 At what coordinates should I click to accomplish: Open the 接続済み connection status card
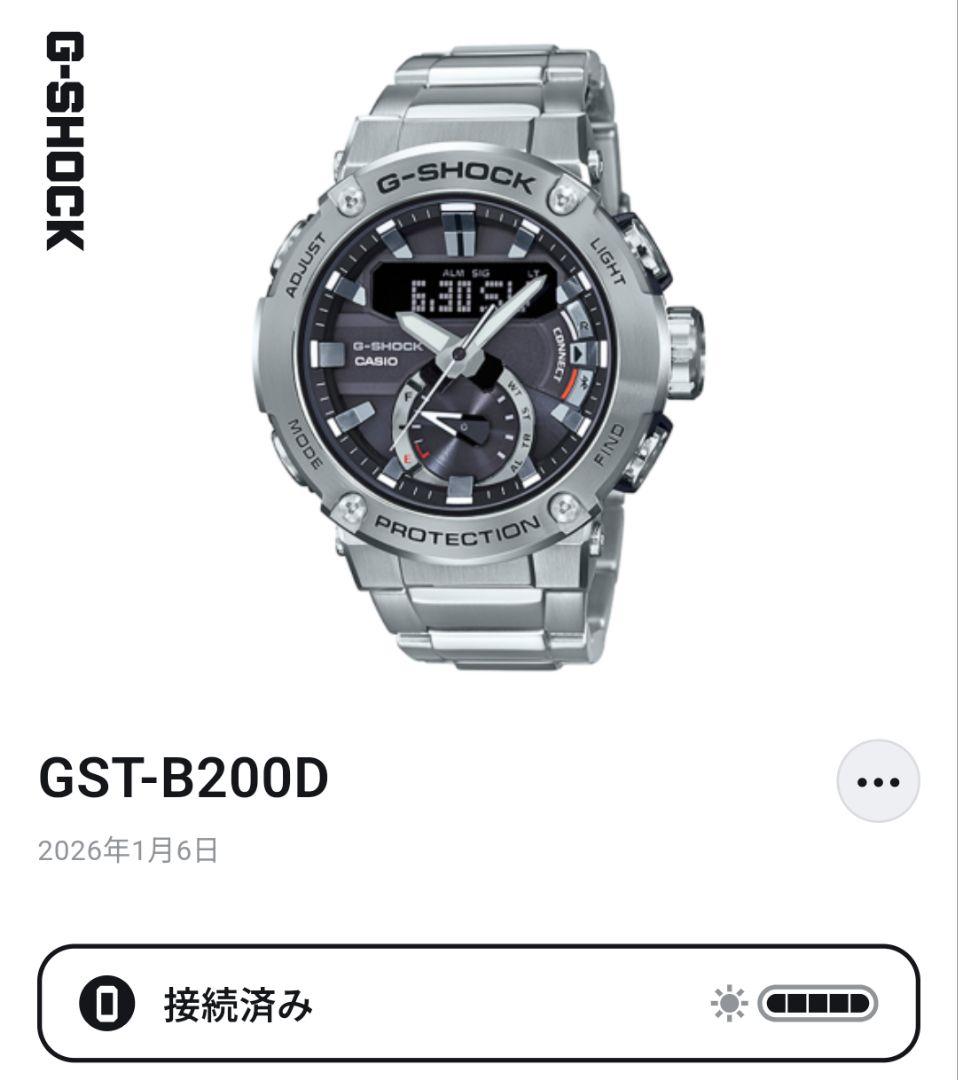point(478,1003)
